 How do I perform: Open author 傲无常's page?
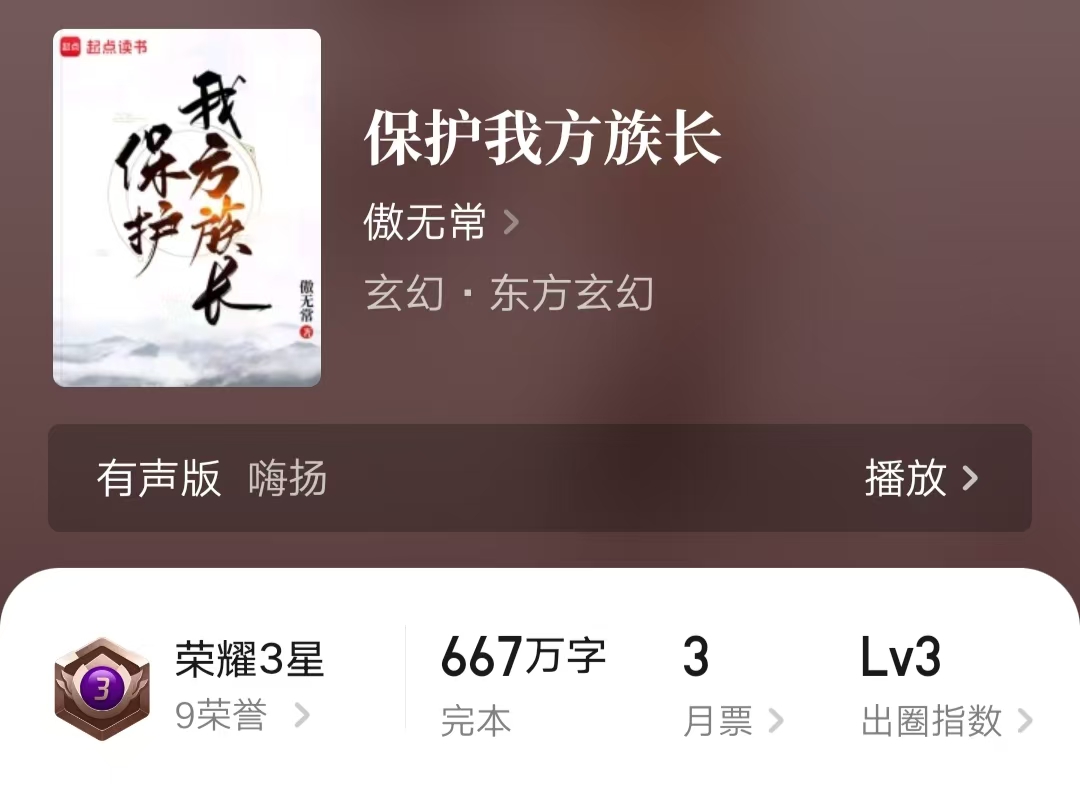441,222
